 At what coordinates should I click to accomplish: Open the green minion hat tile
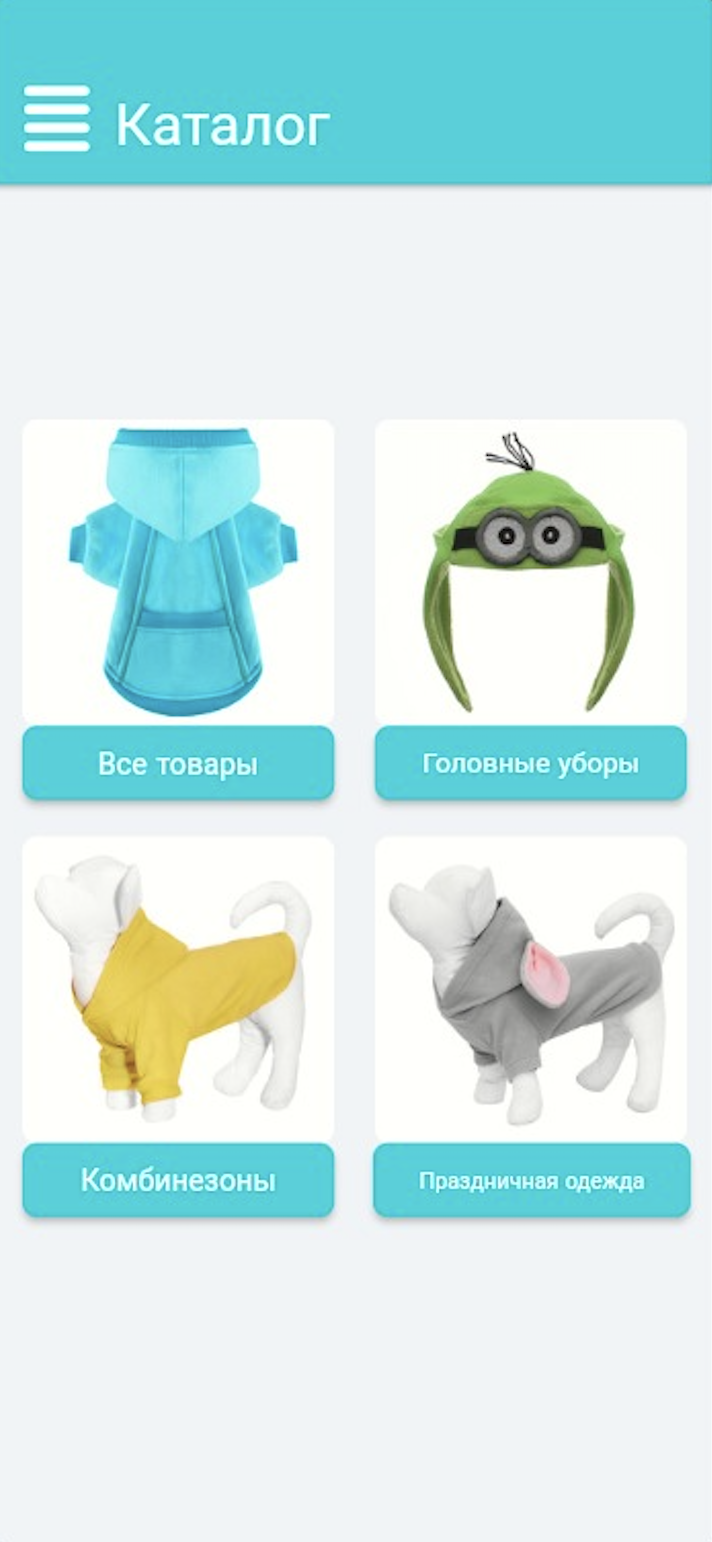coord(531,572)
